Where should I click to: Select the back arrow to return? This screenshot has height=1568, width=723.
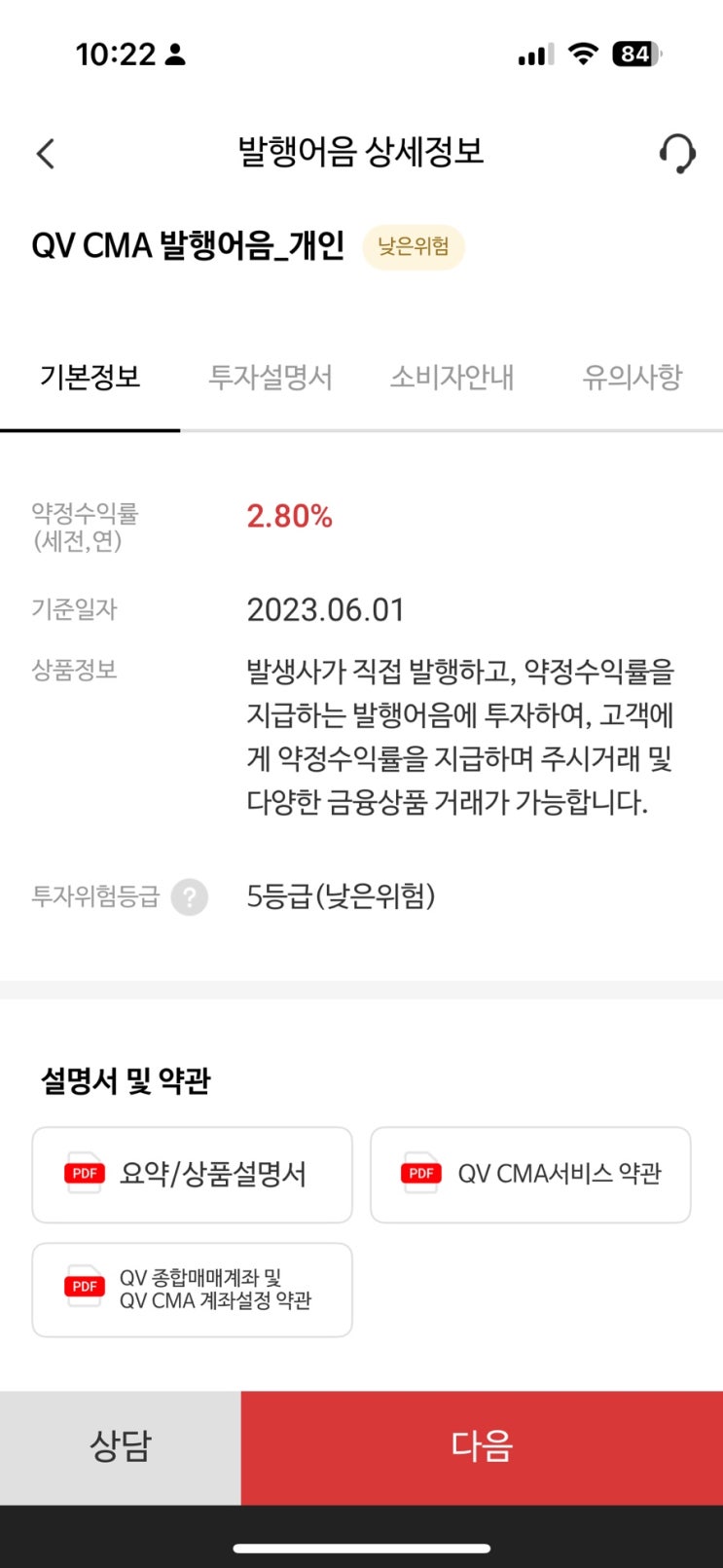(44, 154)
